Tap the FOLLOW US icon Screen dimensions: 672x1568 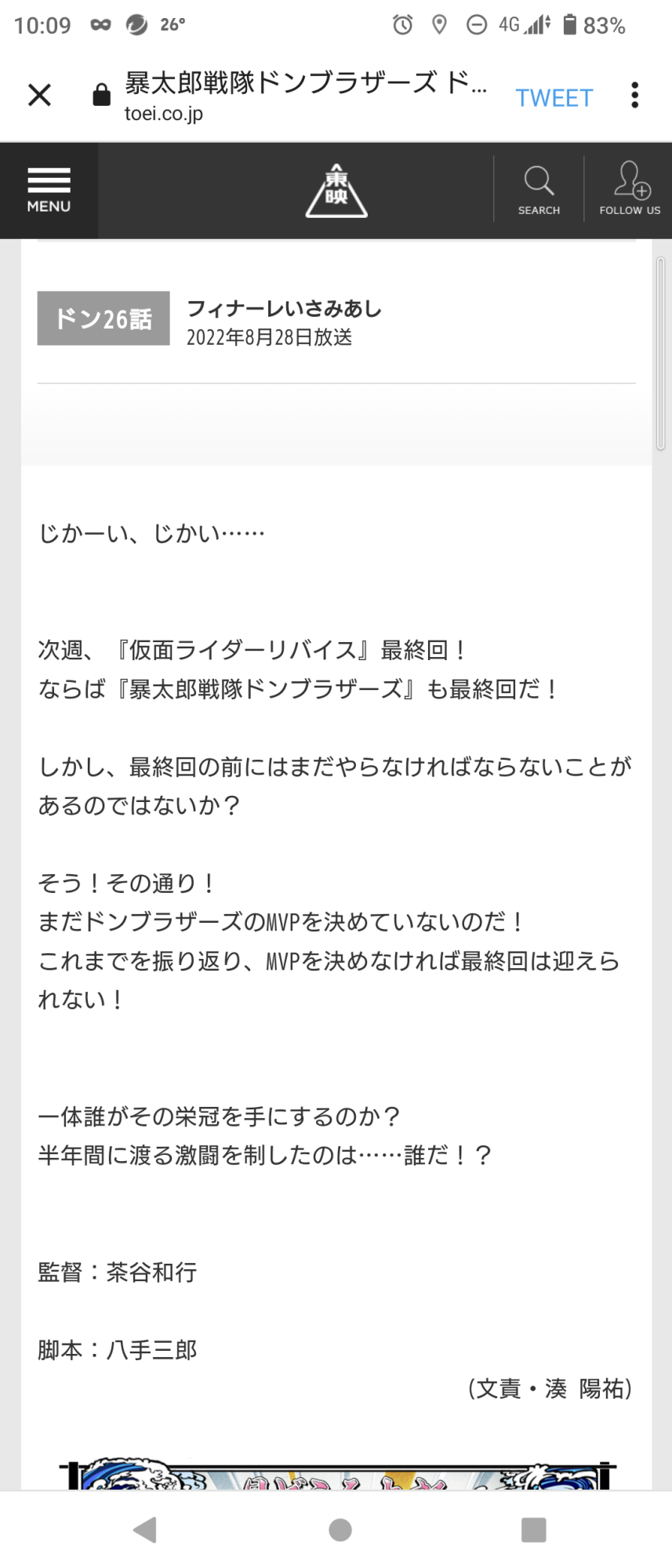coord(630,191)
